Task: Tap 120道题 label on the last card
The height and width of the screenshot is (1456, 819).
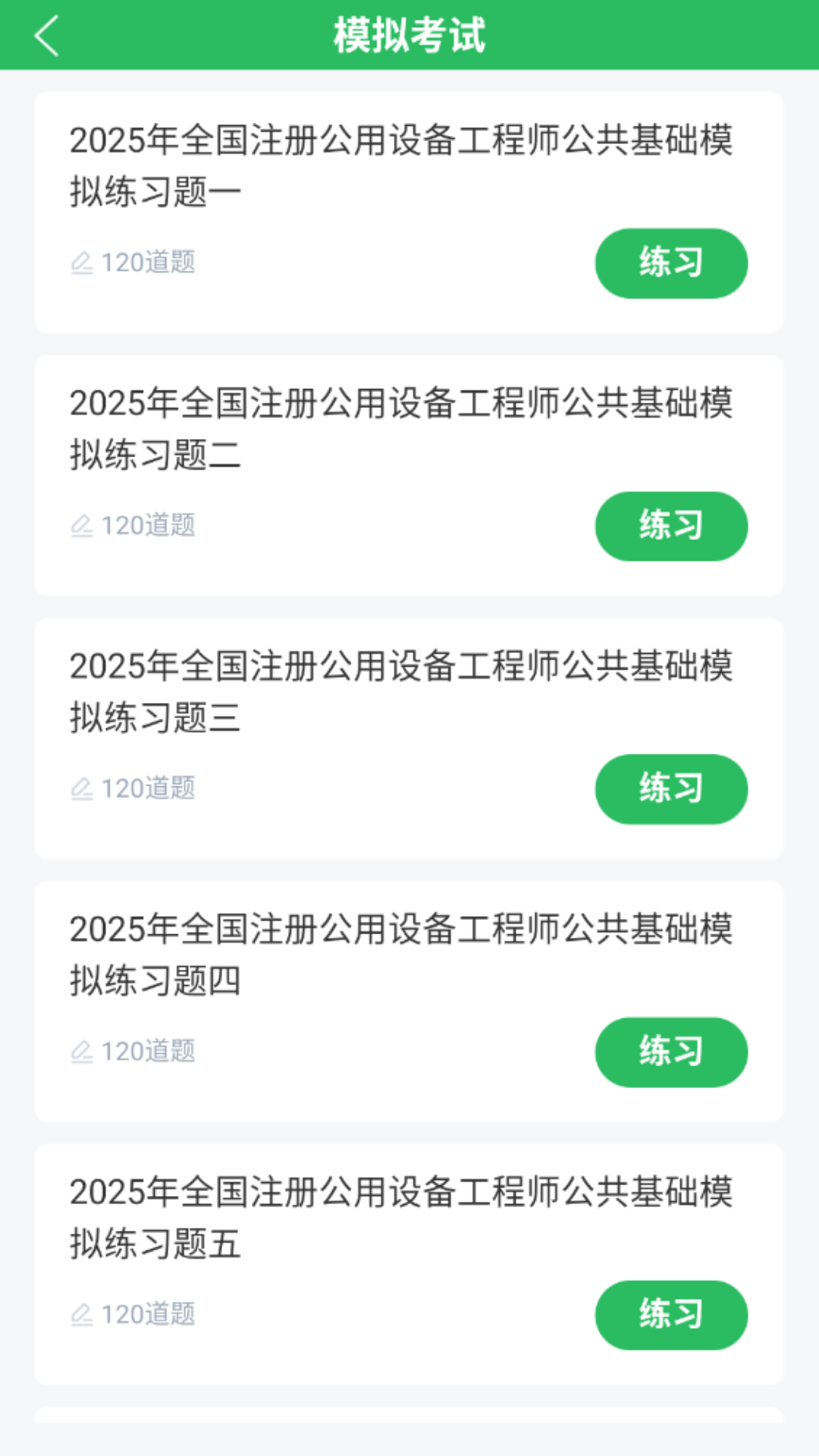Action: click(149, 1314)
